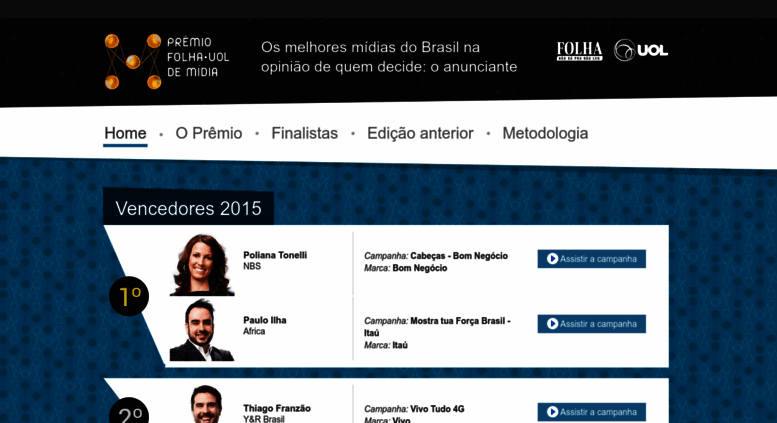Open the Finalistas section

click(x=304, y=133)
